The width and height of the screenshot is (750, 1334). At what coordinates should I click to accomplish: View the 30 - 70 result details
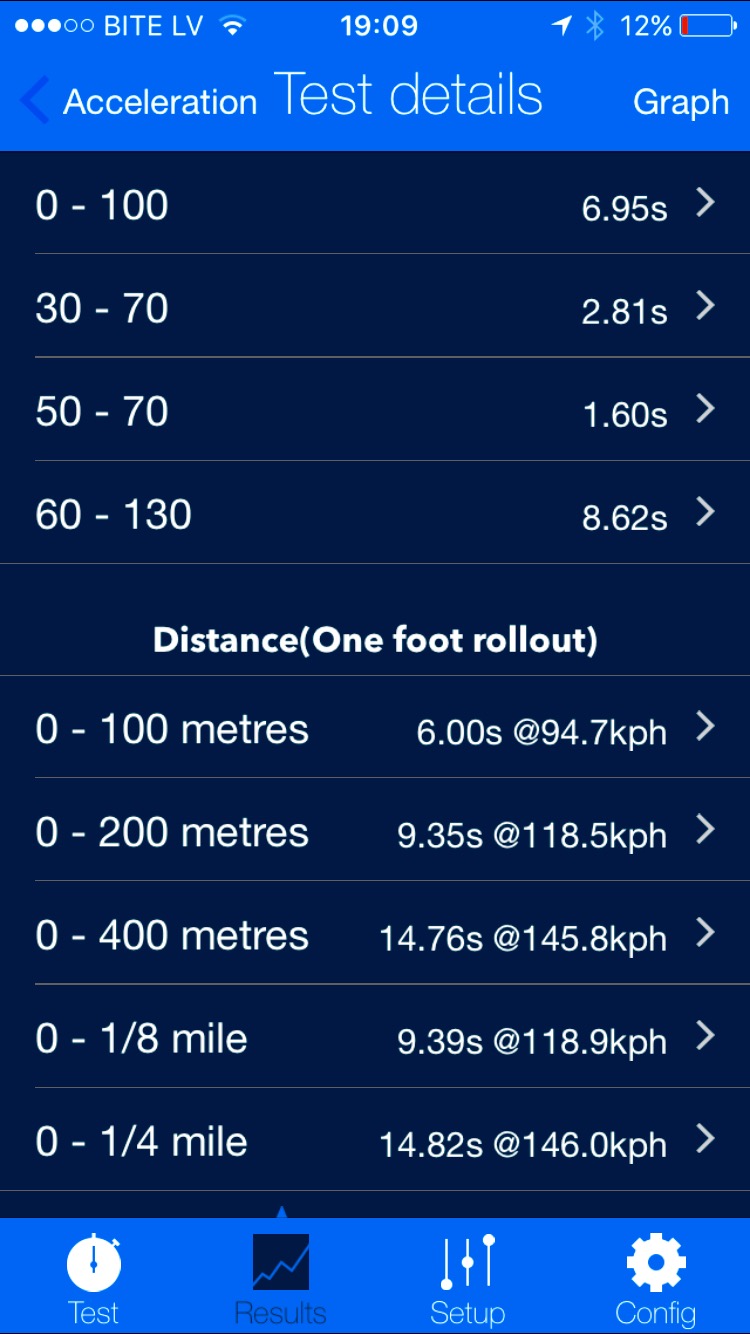pyautogui.click(x=375, y=308)
